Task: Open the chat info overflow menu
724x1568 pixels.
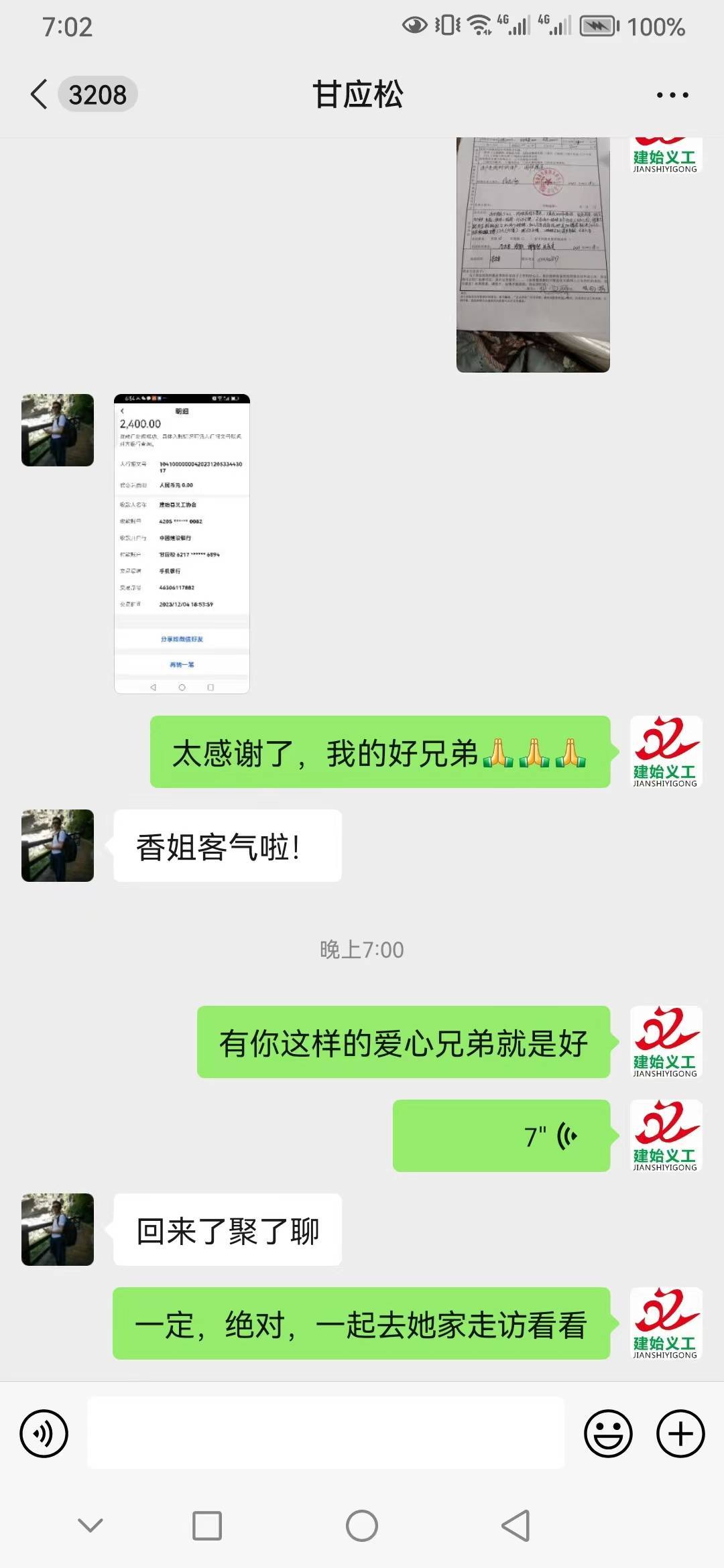Action: tap(672, 95)
